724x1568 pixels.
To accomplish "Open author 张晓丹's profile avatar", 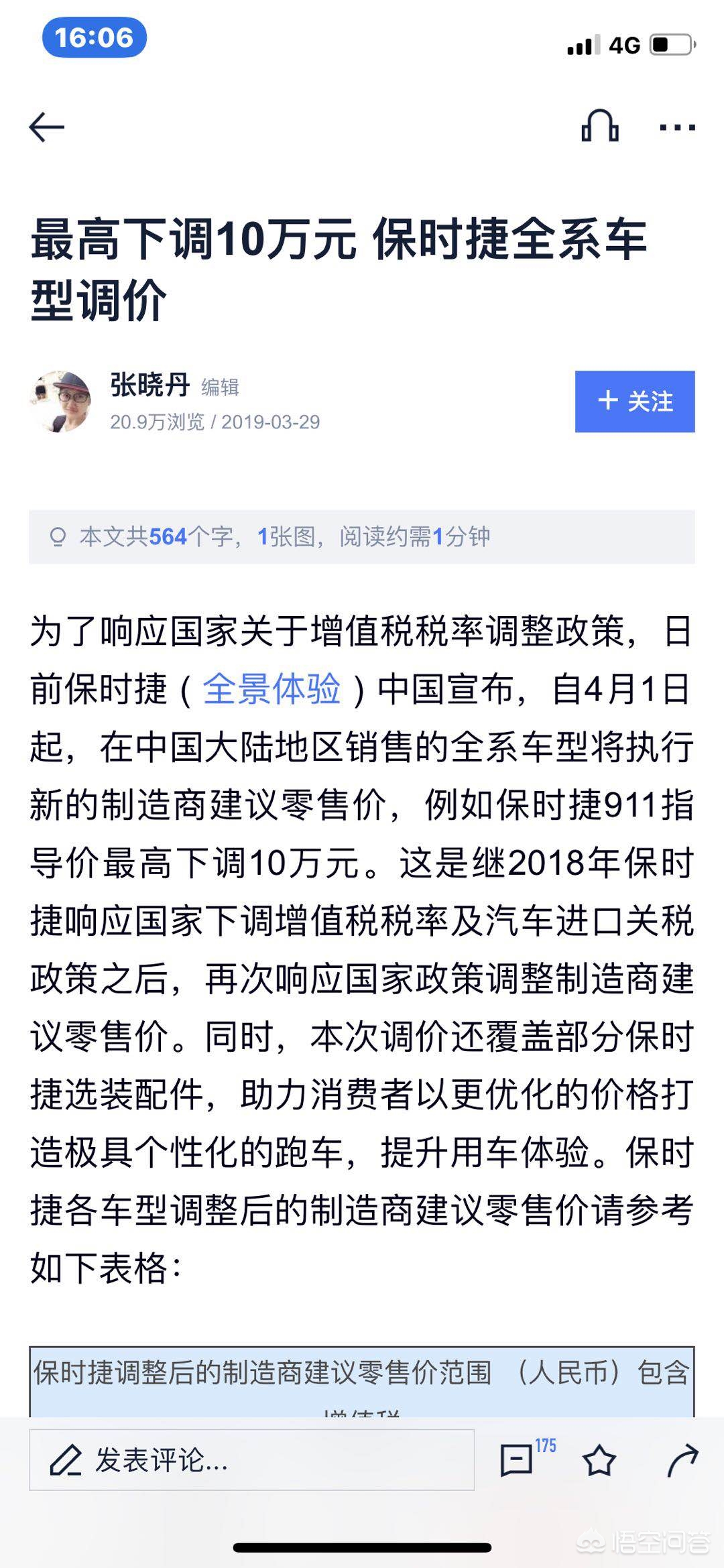I will [x=60, y=402].
